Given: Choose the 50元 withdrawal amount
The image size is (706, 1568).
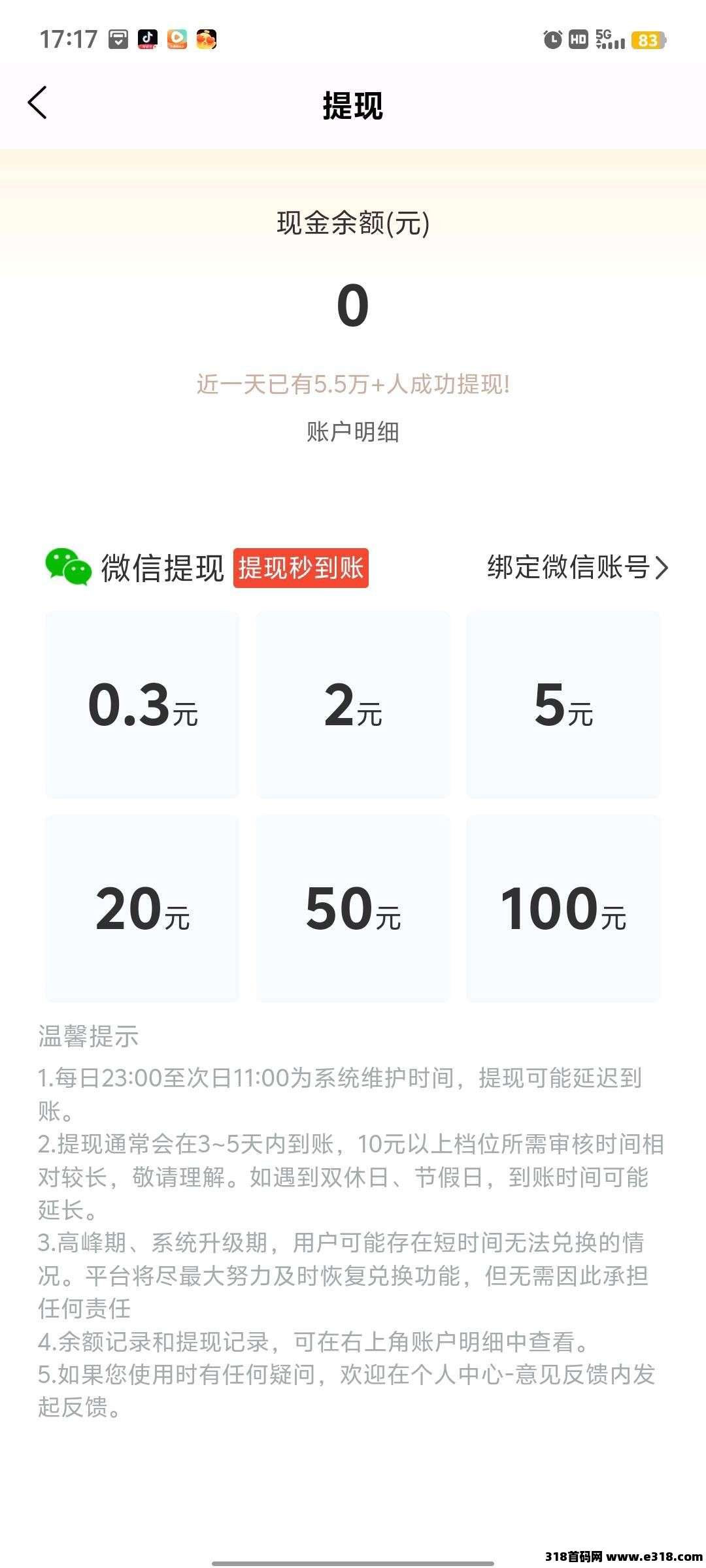Looking at the screenshot, I should coord(353,908).
